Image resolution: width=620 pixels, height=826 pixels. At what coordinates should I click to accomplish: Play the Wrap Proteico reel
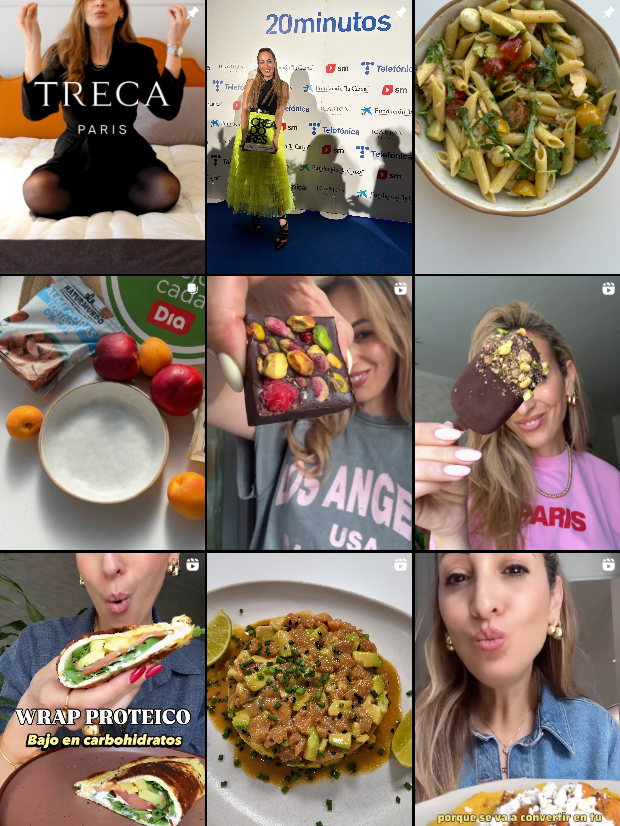coord(102,689)
